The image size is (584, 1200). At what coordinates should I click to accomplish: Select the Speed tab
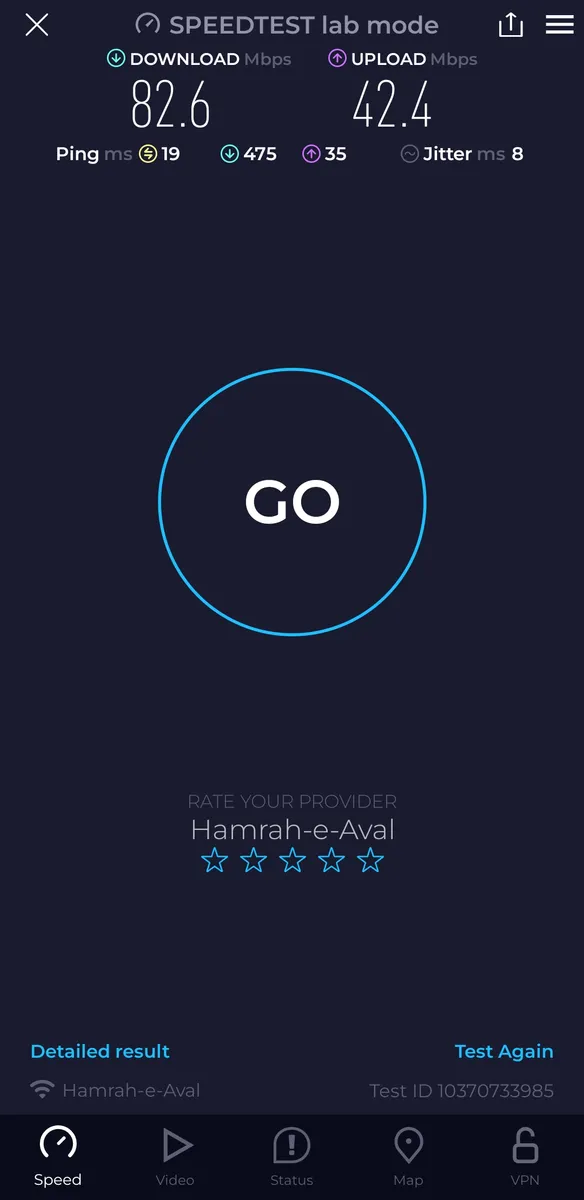[58, 1158]
